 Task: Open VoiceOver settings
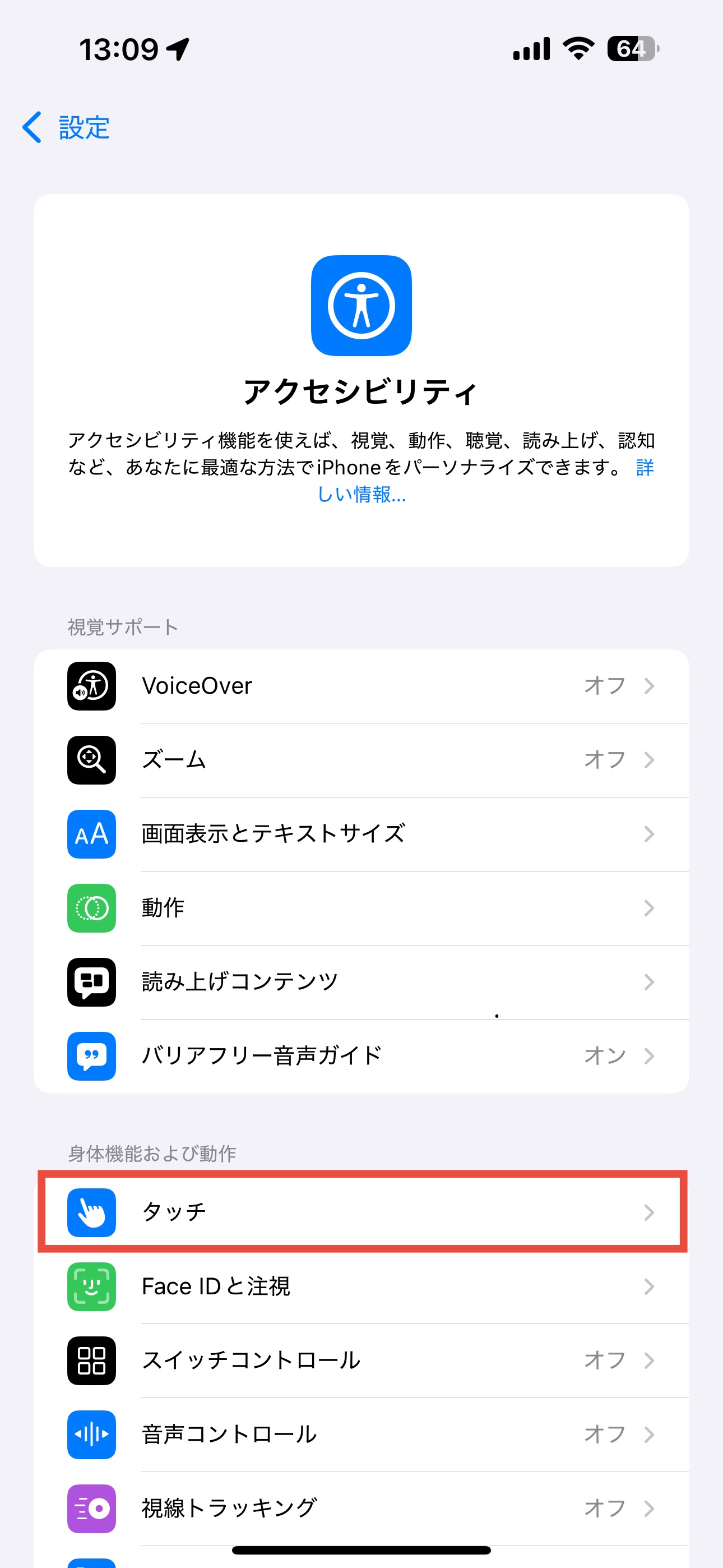(361, 686)
